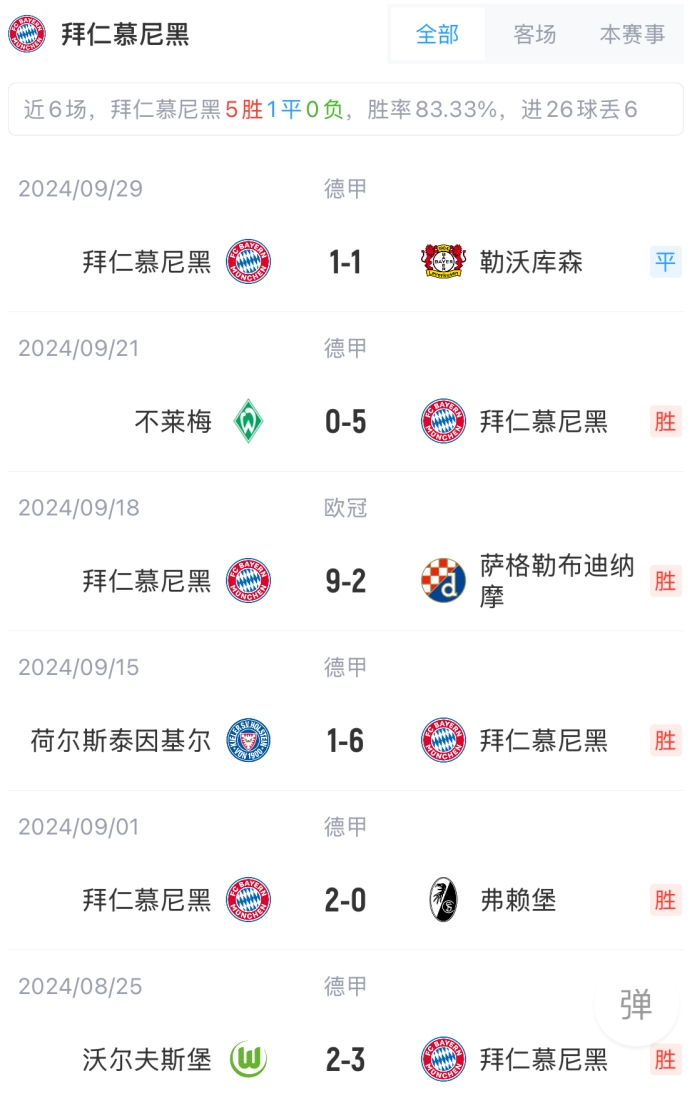The image size is (692, 1109).
Task: Switch to the 全部 tab
Action: pos(437,34)
